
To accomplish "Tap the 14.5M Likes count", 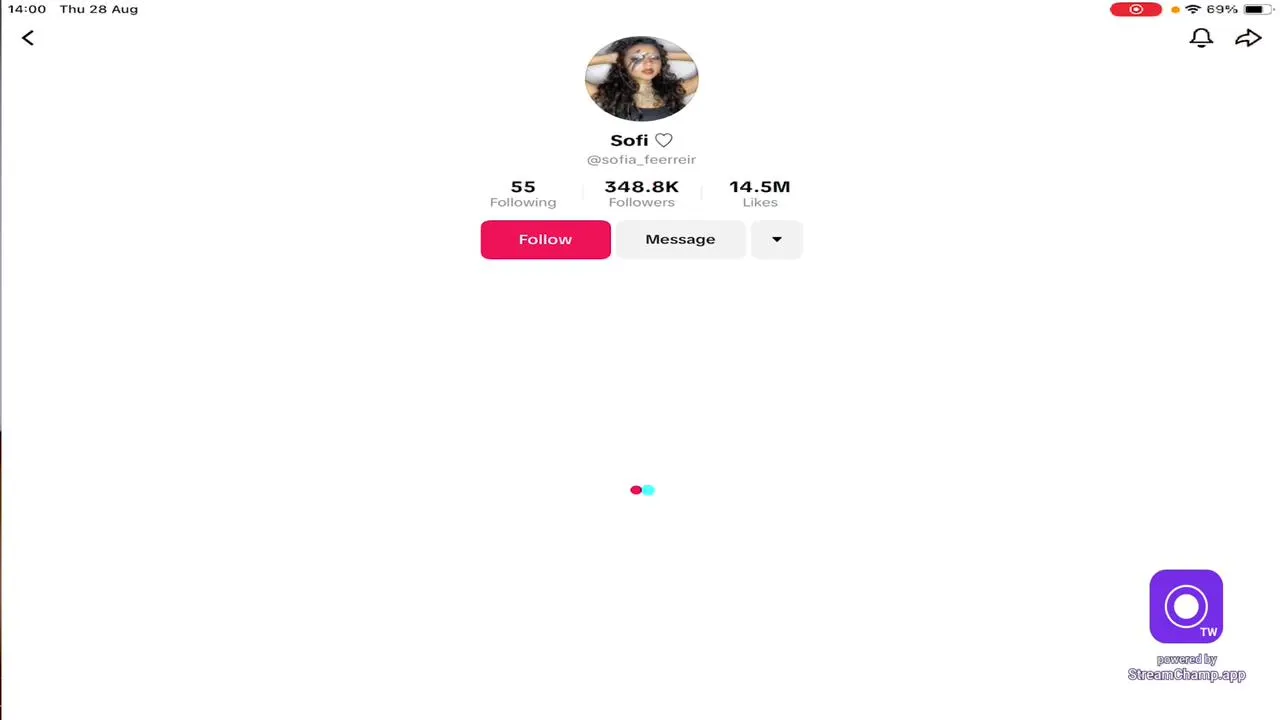I will tap(759, 193).
